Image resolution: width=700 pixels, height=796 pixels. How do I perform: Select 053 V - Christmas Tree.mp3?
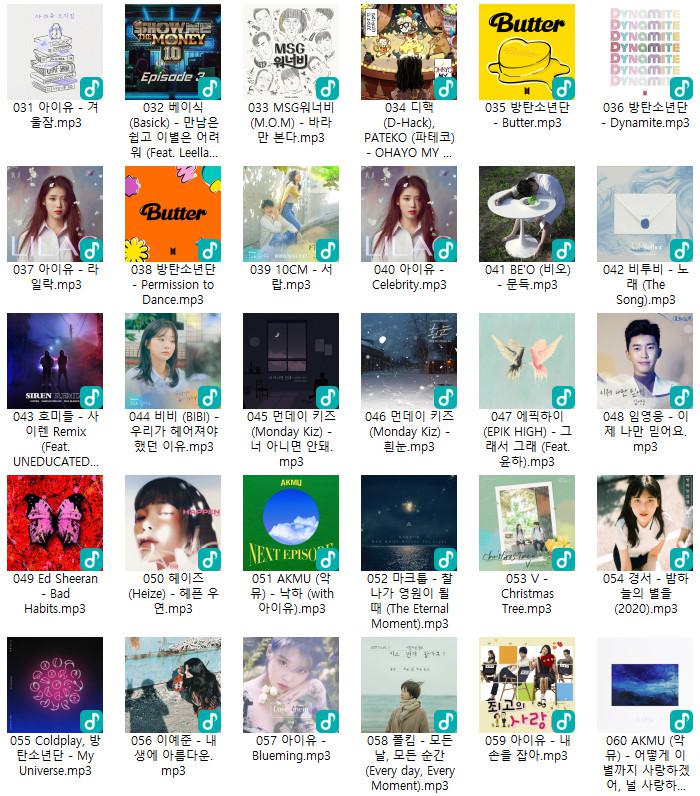(527, 523)
